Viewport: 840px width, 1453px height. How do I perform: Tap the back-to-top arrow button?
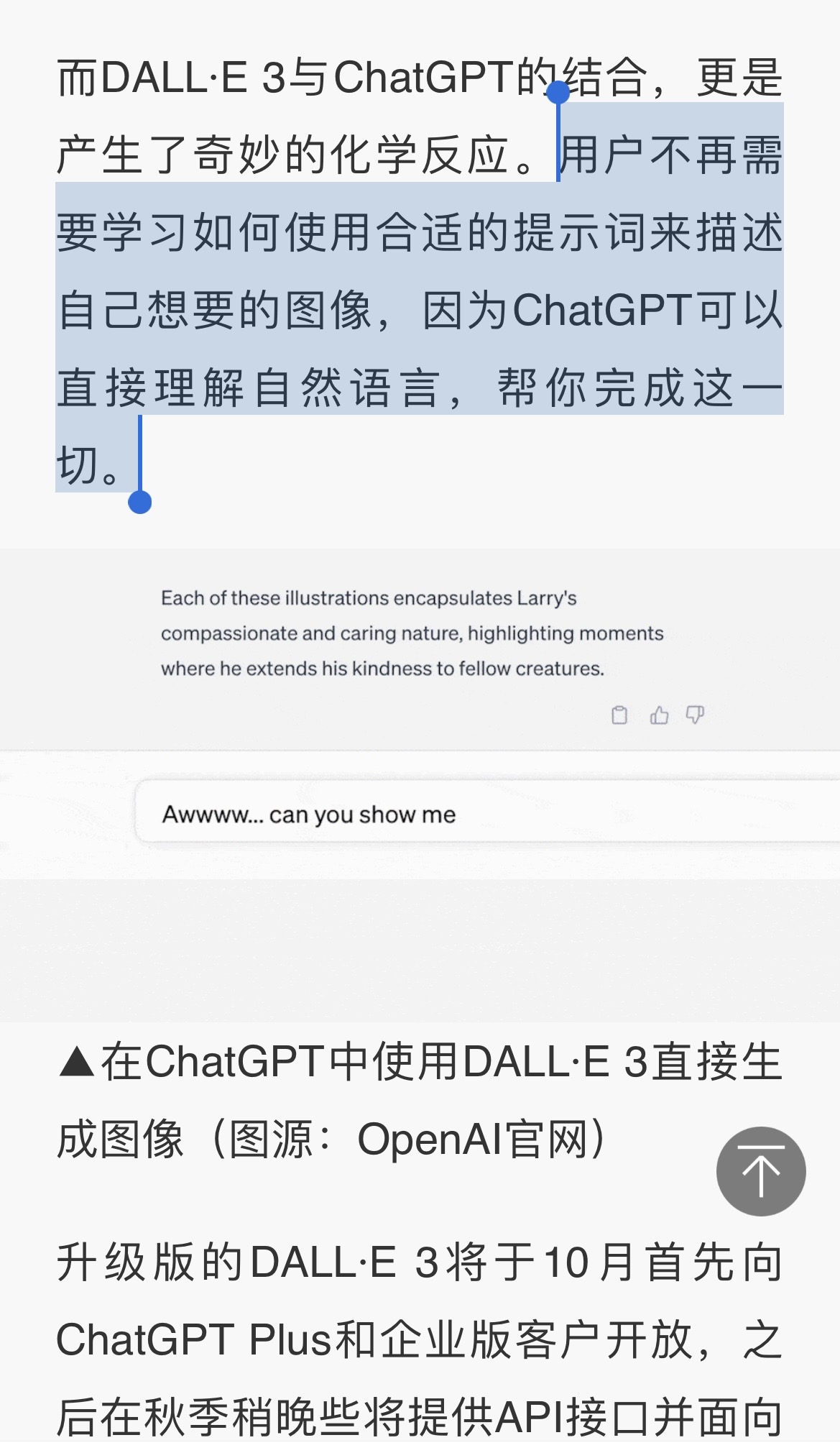click(x=761, y=1171)
